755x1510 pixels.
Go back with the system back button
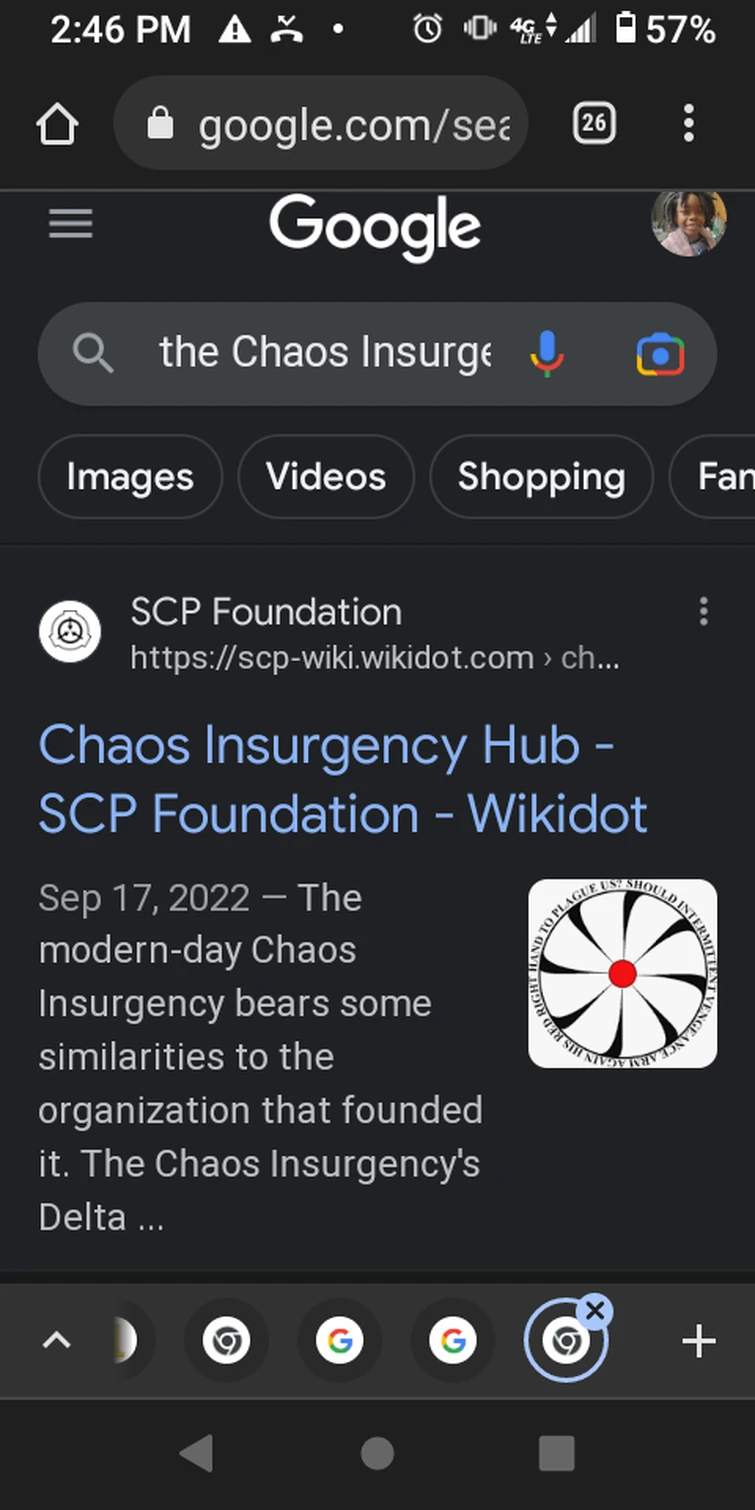click(x=196, y=1453)
